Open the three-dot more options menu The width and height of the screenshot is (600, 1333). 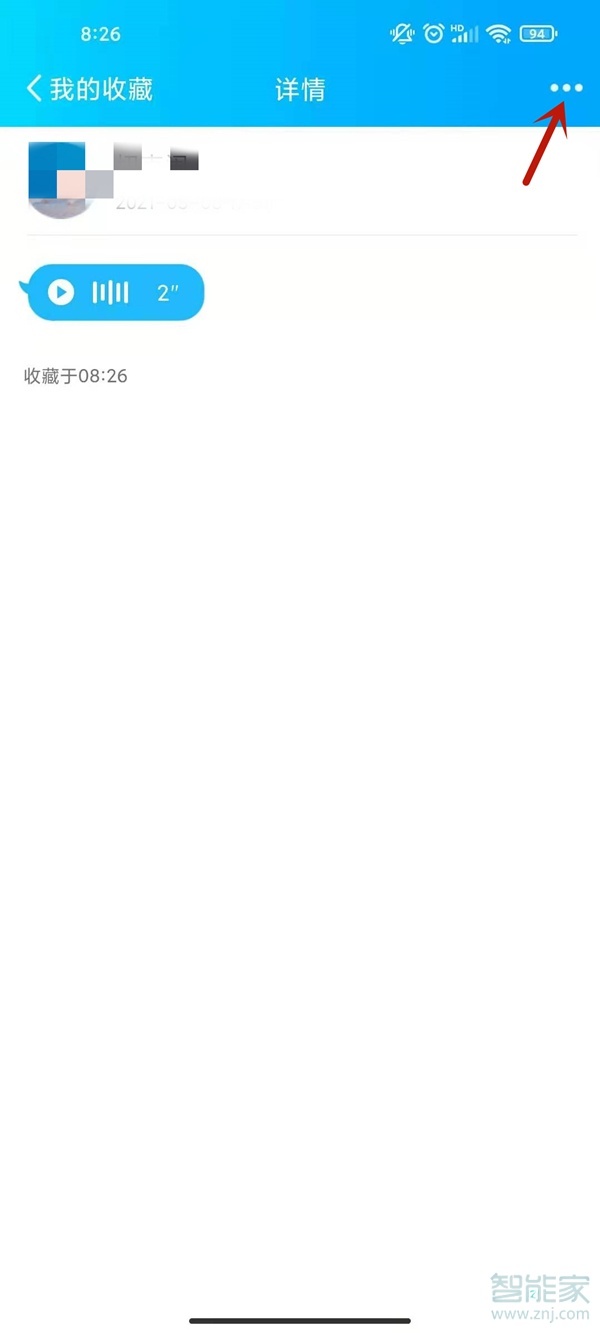[566, 89]
